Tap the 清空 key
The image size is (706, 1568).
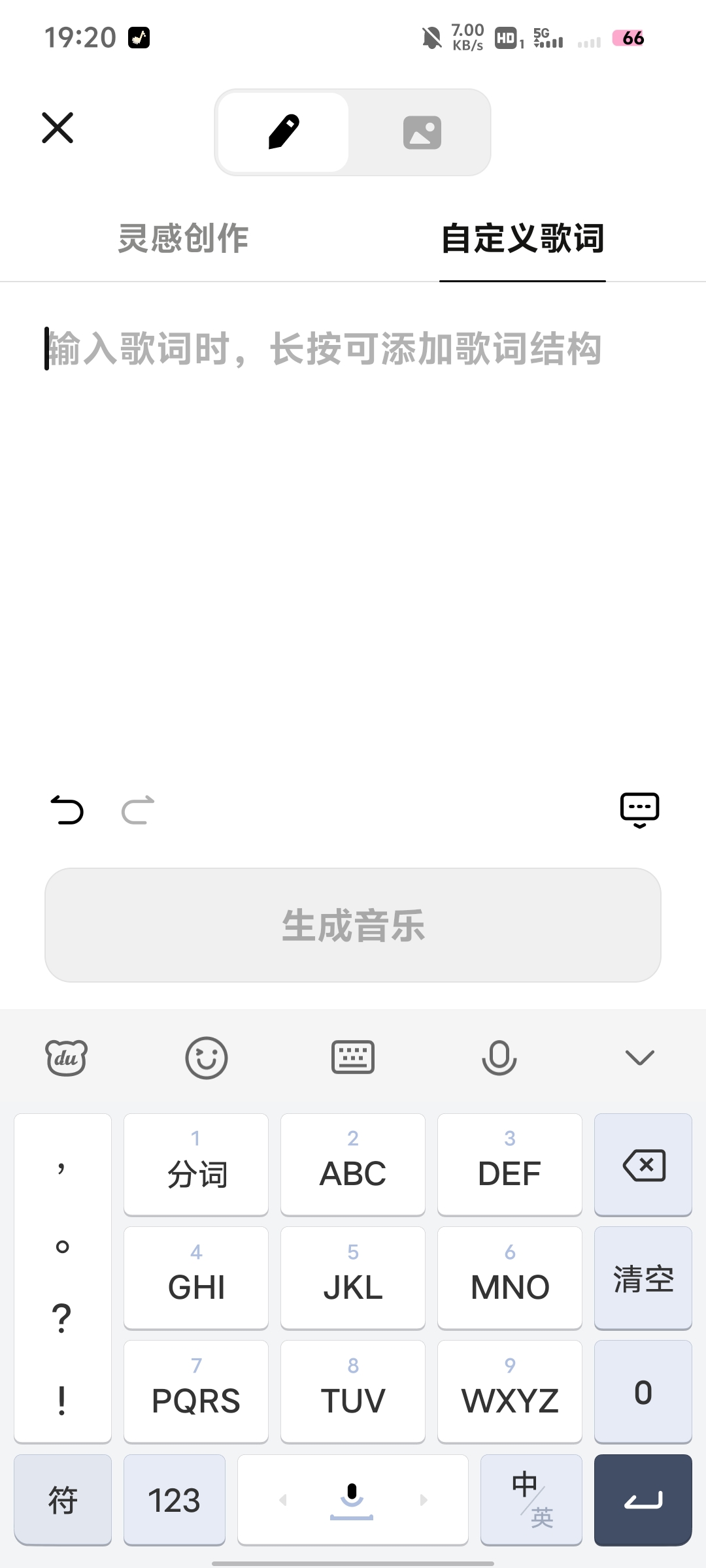pyautogui.click(x=643, y=1279)
